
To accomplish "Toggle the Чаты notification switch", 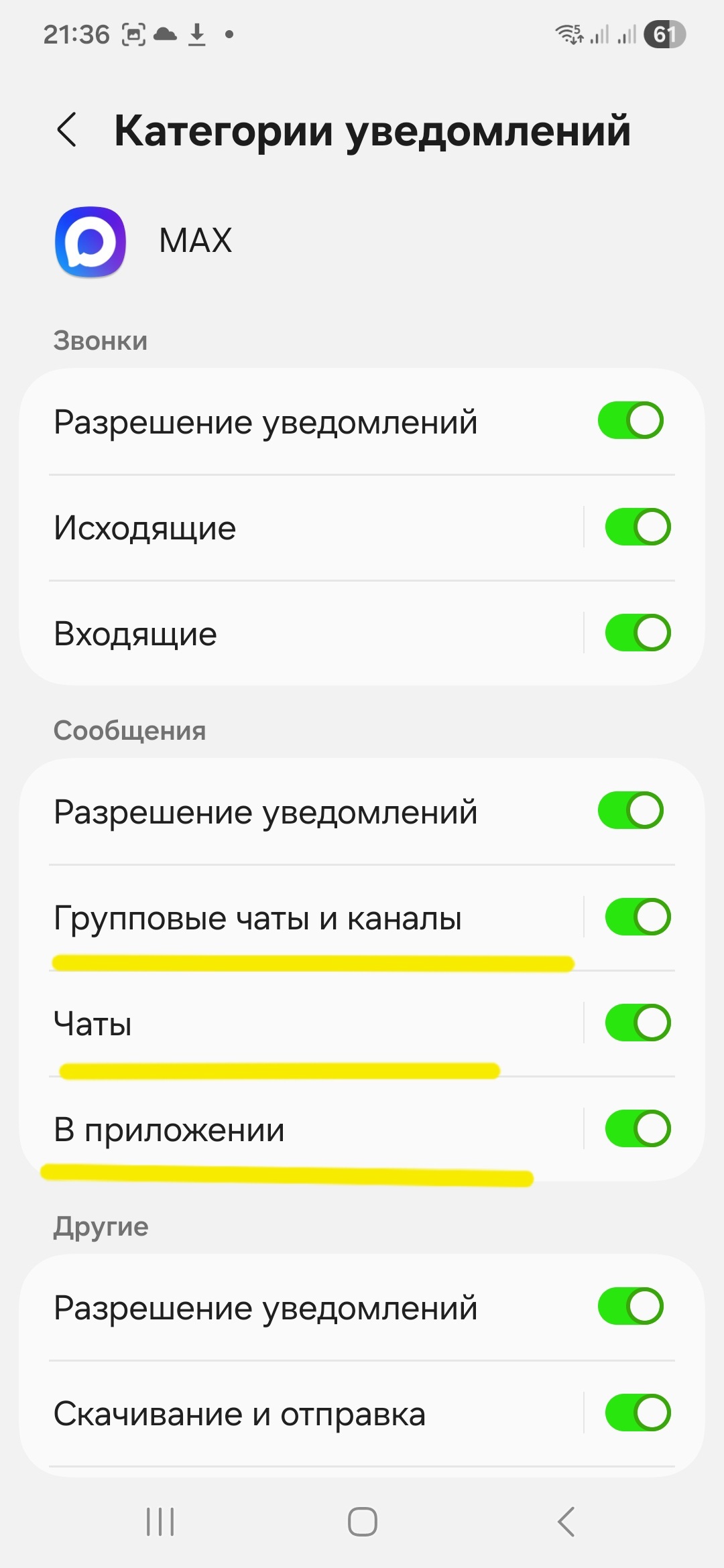I will pos(637,1023).
